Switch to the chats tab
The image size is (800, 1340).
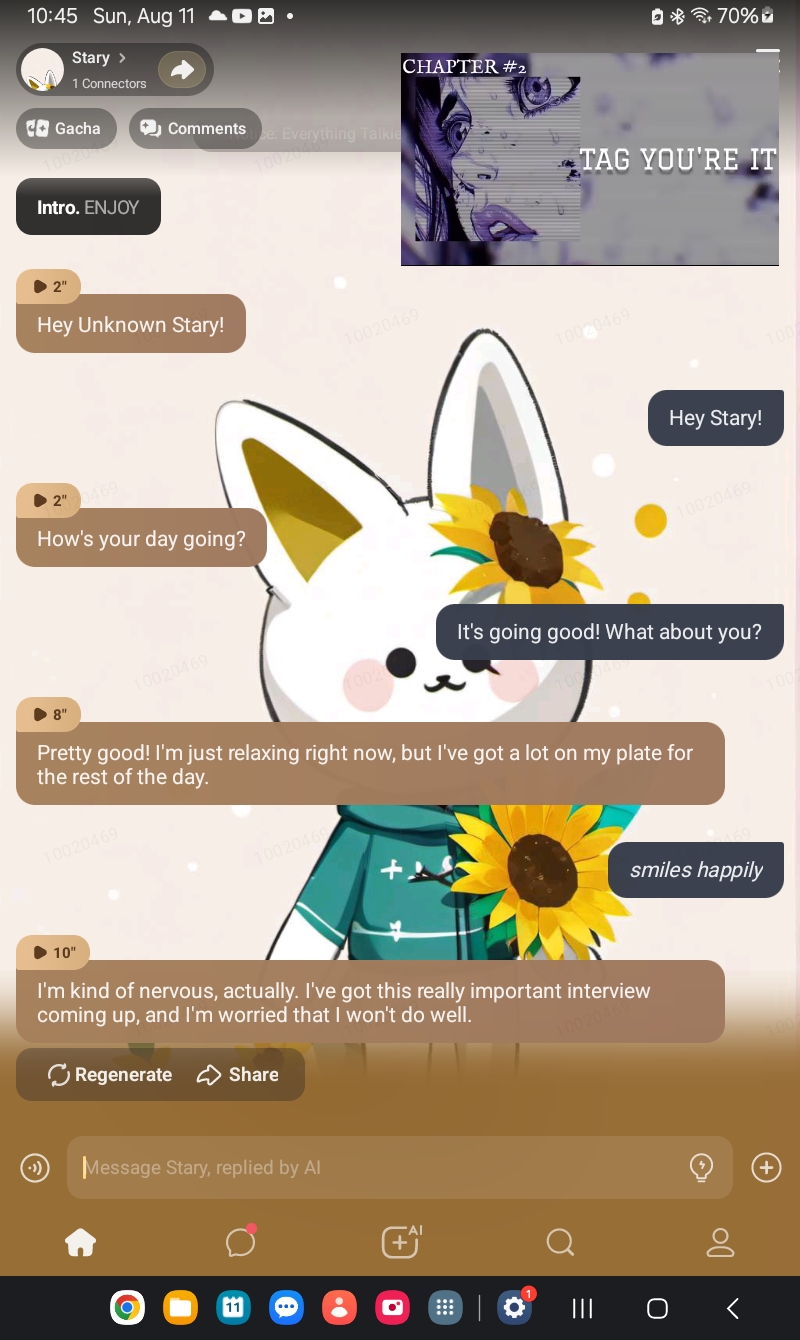[x=240, y=1242]
